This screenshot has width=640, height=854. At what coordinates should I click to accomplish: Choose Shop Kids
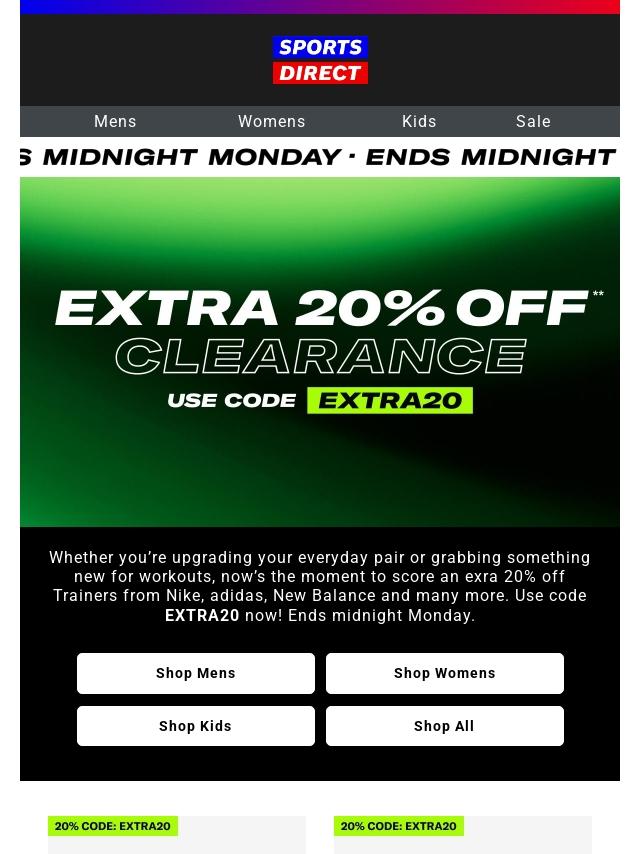pos(196,726)
